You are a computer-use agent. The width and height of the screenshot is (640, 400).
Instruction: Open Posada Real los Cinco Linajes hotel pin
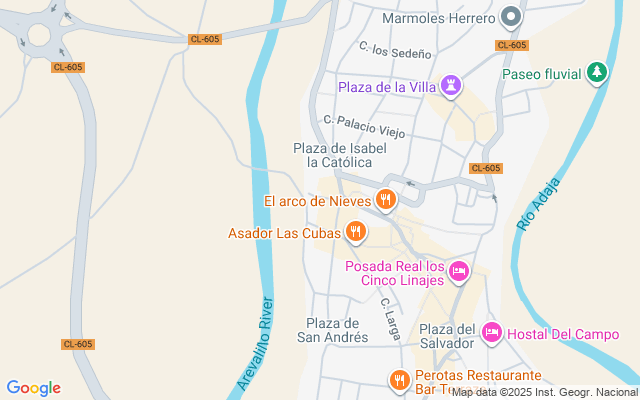coord(459,270)
